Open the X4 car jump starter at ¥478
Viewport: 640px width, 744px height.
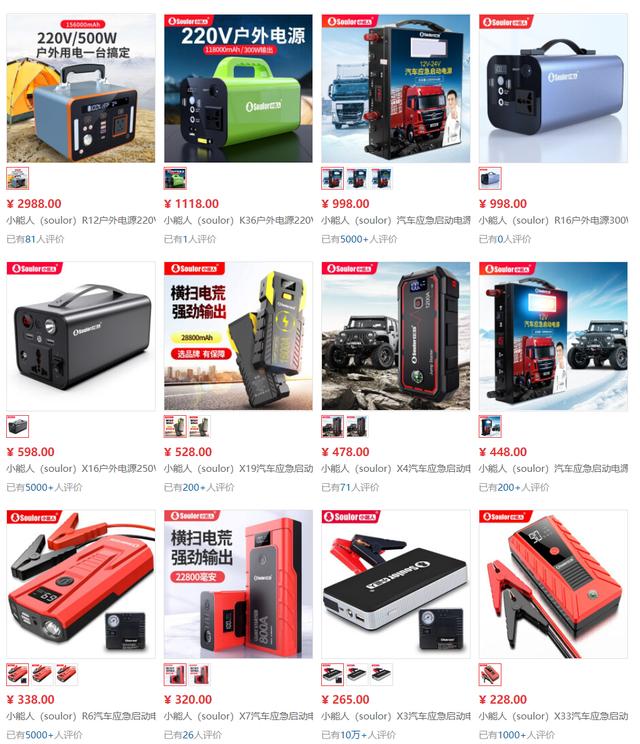pos(395,336)
